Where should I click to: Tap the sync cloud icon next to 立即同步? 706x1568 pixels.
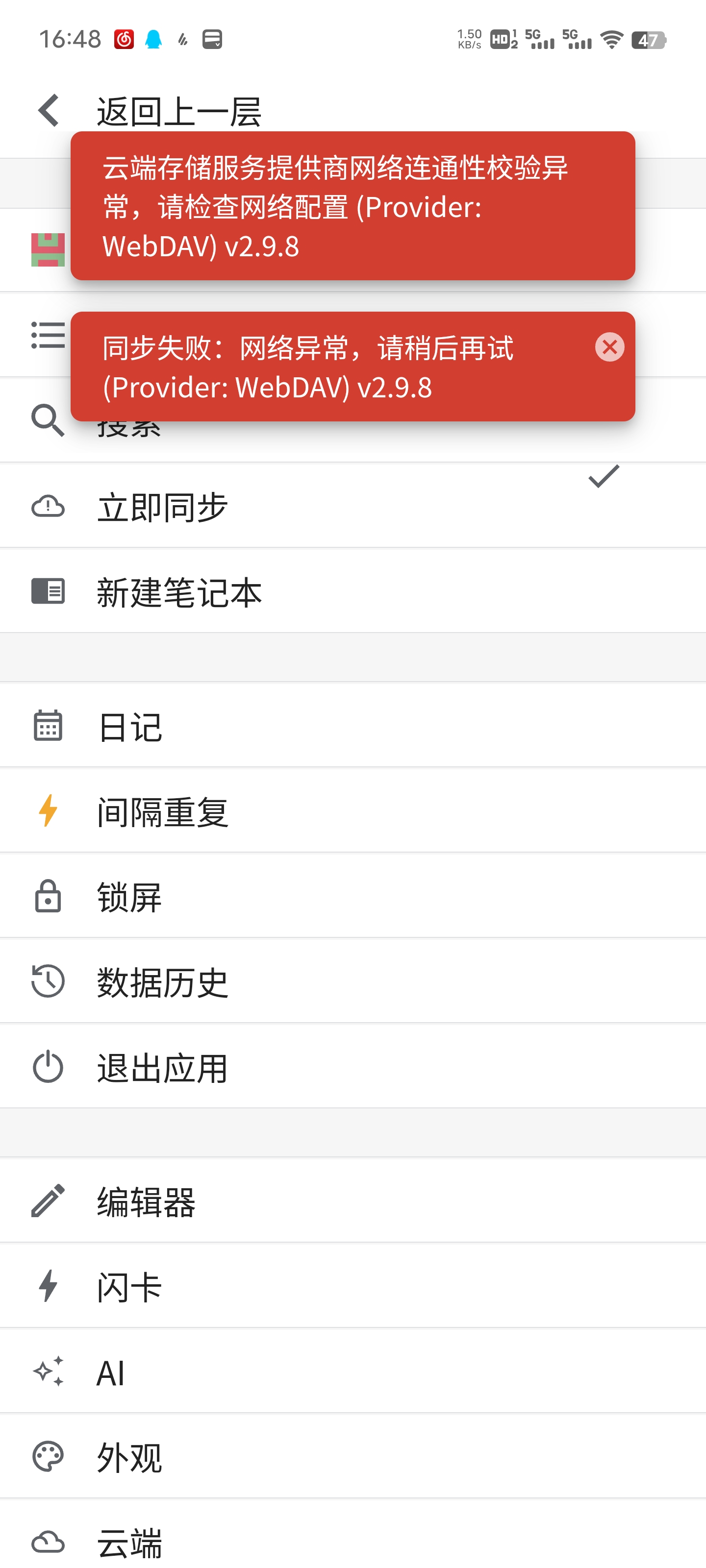[x=49, y=507]
